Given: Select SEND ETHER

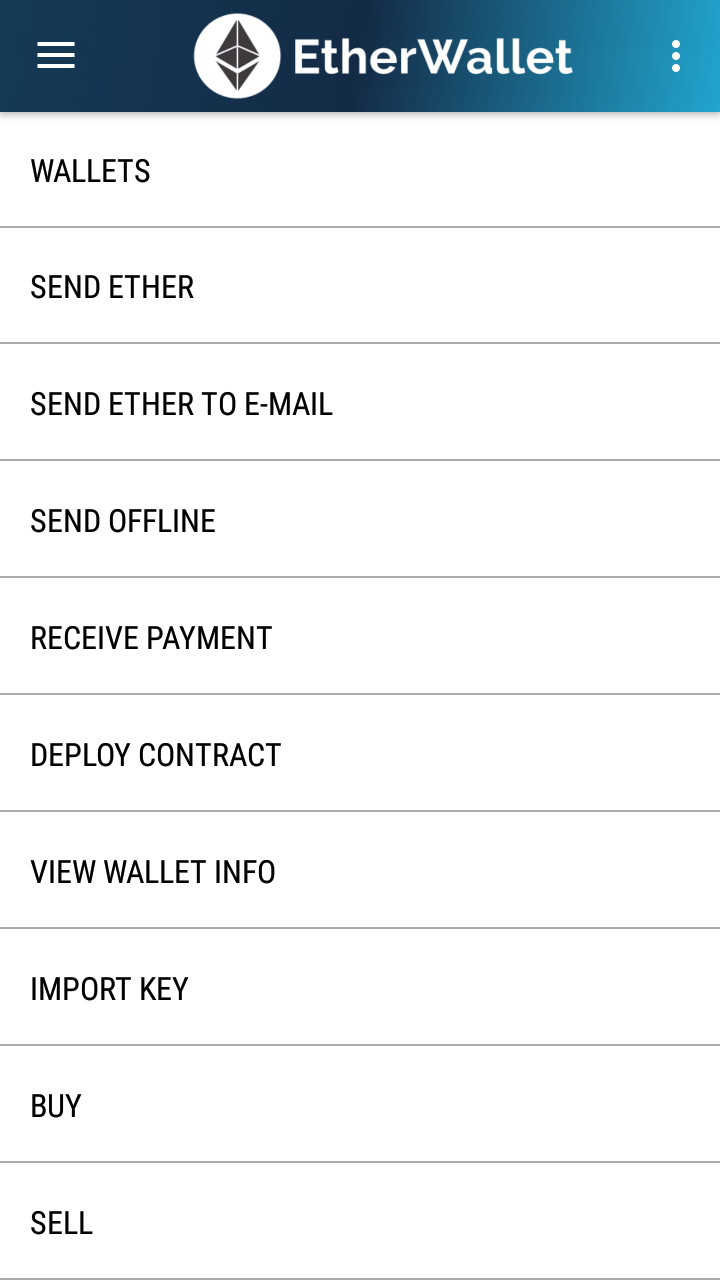Looking at the screenshot, I should coord(112,287).
